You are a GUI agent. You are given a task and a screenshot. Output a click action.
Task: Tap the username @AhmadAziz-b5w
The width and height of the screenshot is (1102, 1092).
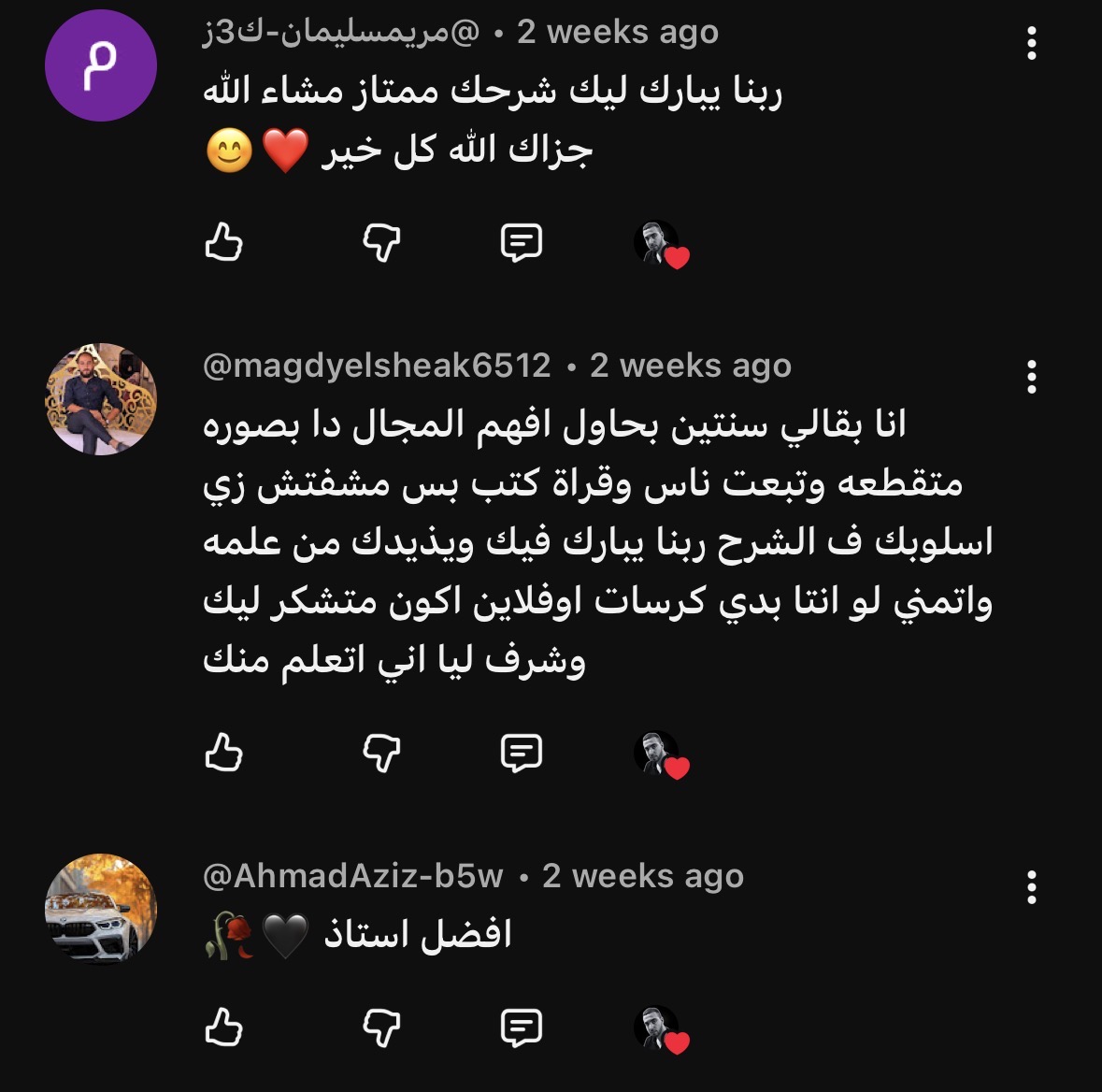click(x=353, y=876)
